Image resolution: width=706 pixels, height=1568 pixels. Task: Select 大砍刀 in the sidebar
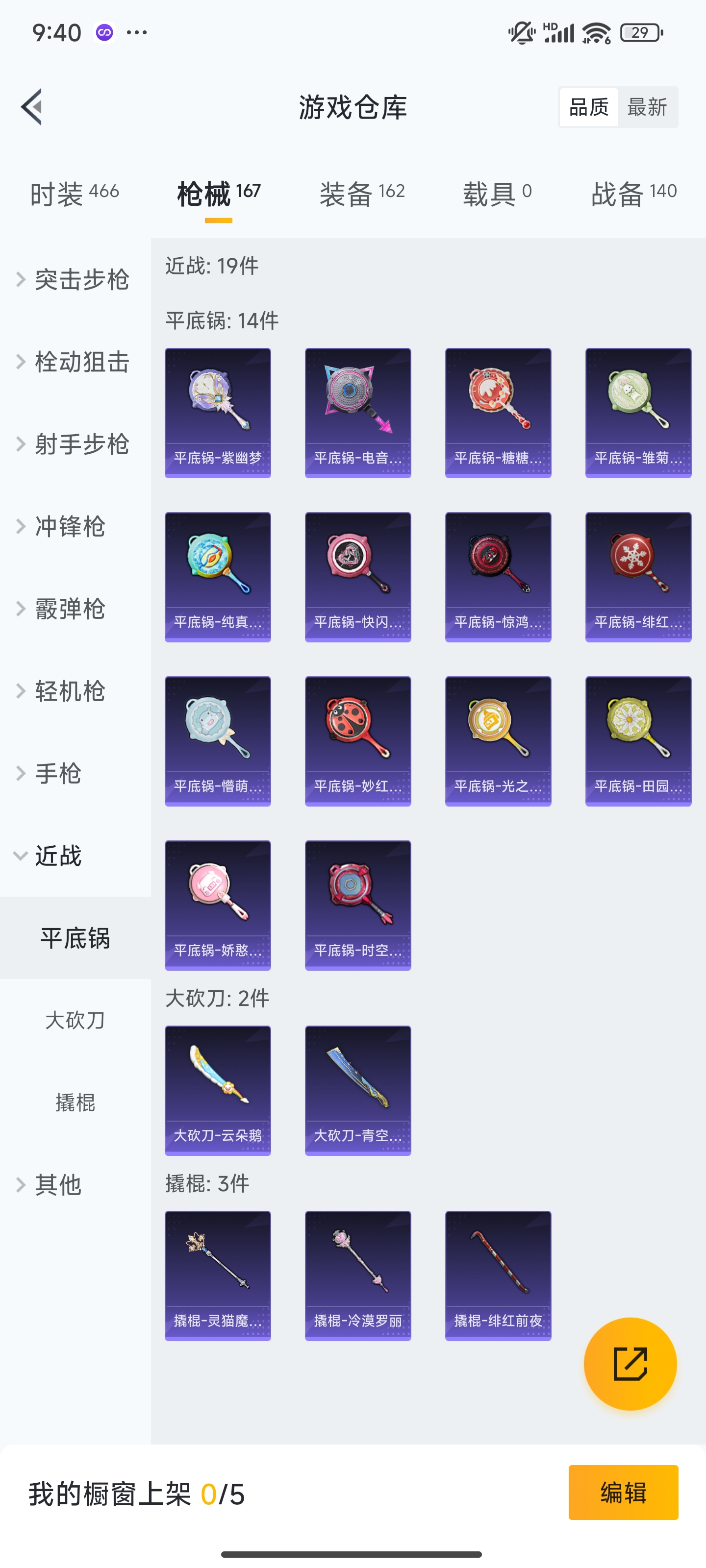tap(75, 1021)
